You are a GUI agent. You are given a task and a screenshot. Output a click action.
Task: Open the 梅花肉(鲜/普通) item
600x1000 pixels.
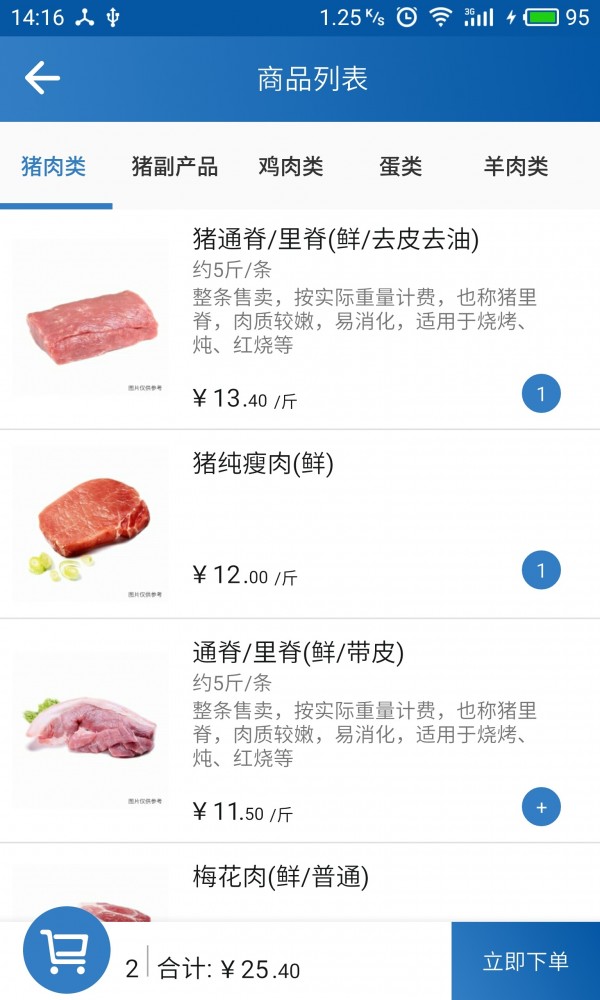coord(281,878)
